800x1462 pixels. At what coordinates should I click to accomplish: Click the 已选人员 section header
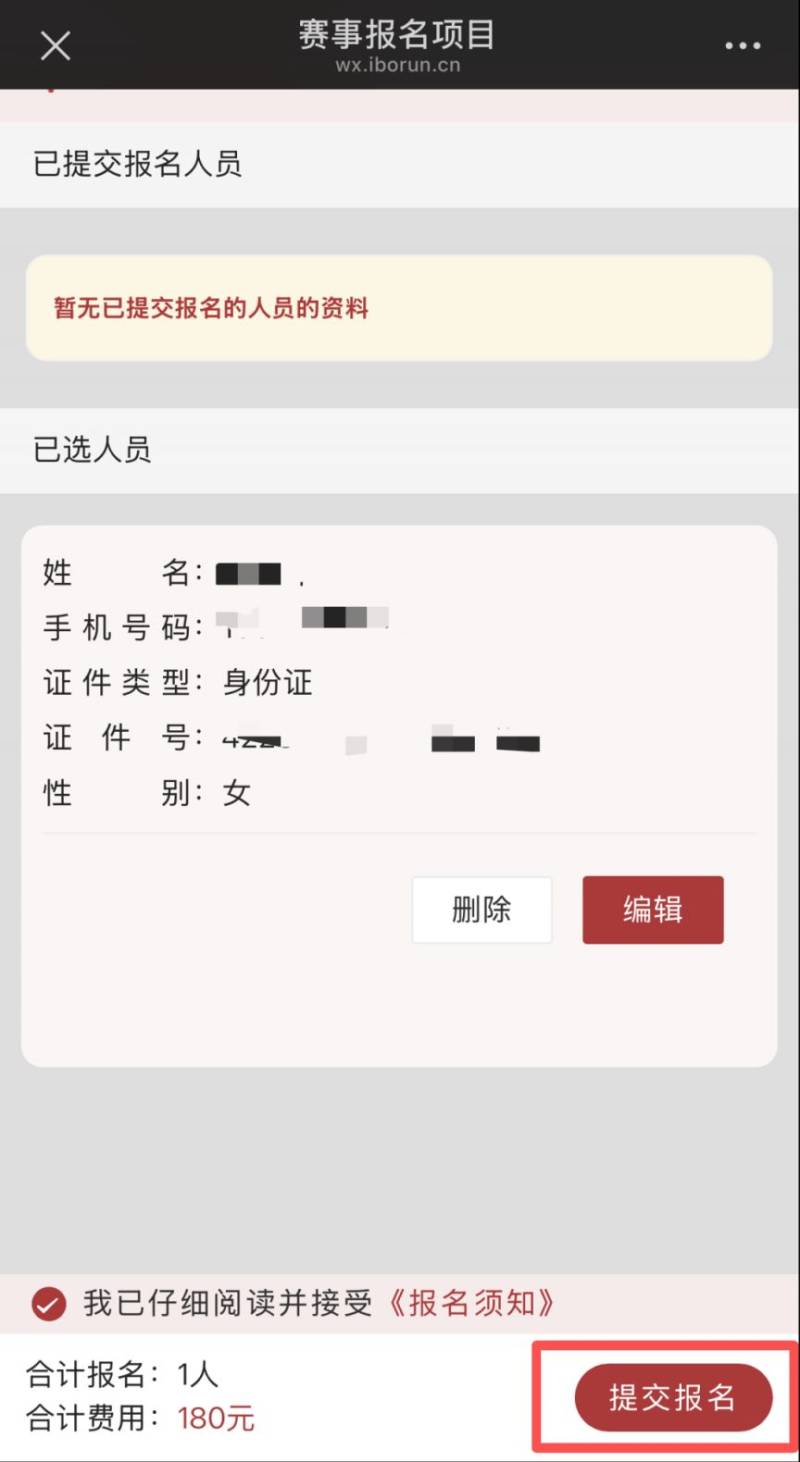click(92, 450)
